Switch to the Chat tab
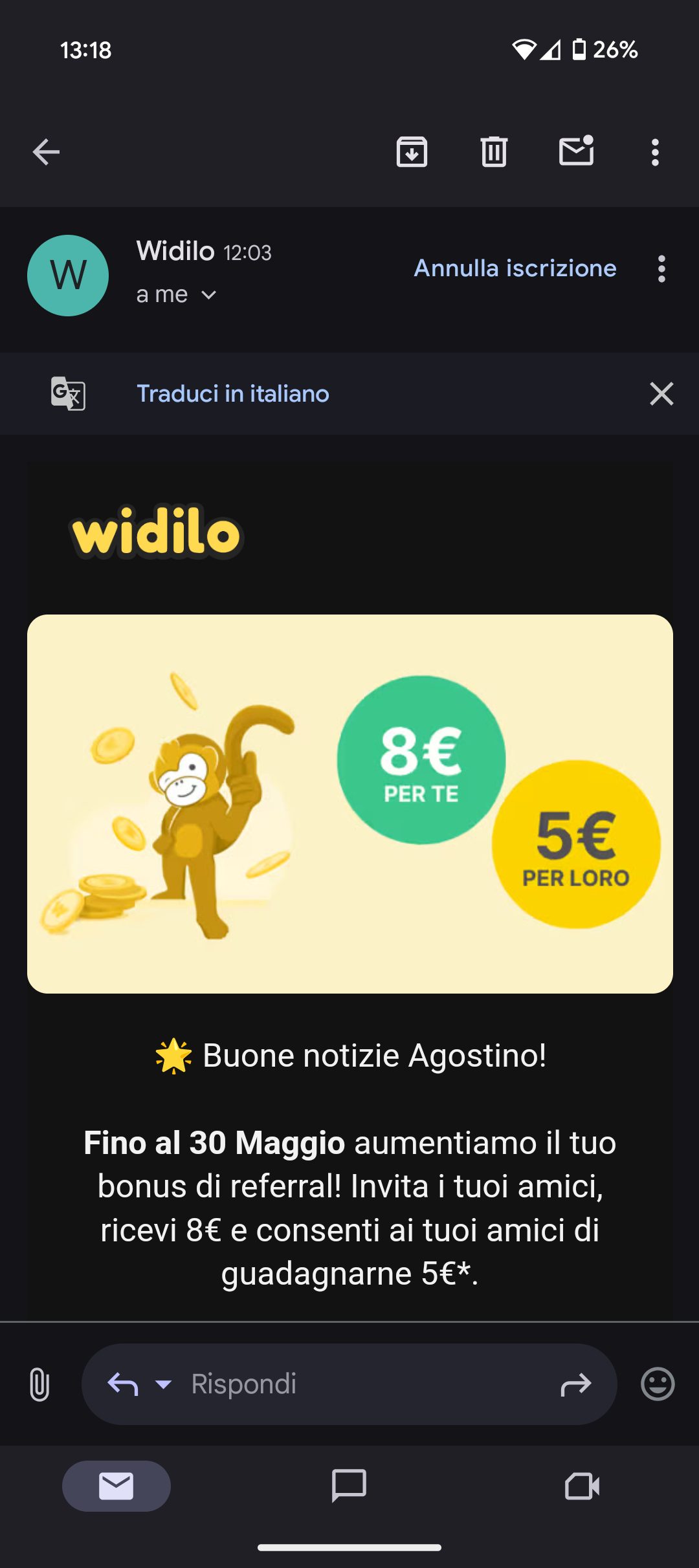Viewport: 699px width, 1568px height. click(x=349, y=1486)
